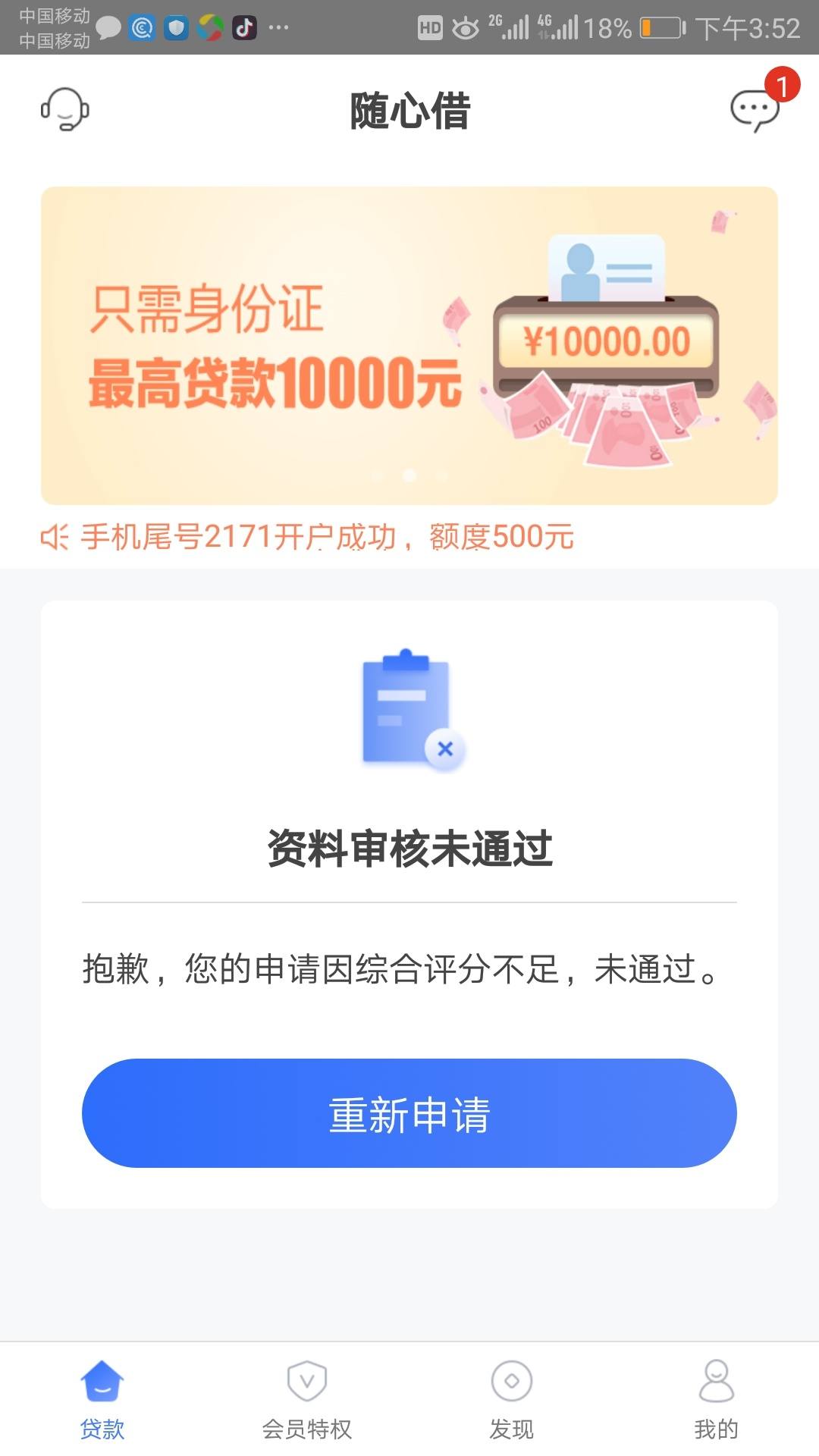
Task: Tap the 随心借 title text
Action: point(409,108)
